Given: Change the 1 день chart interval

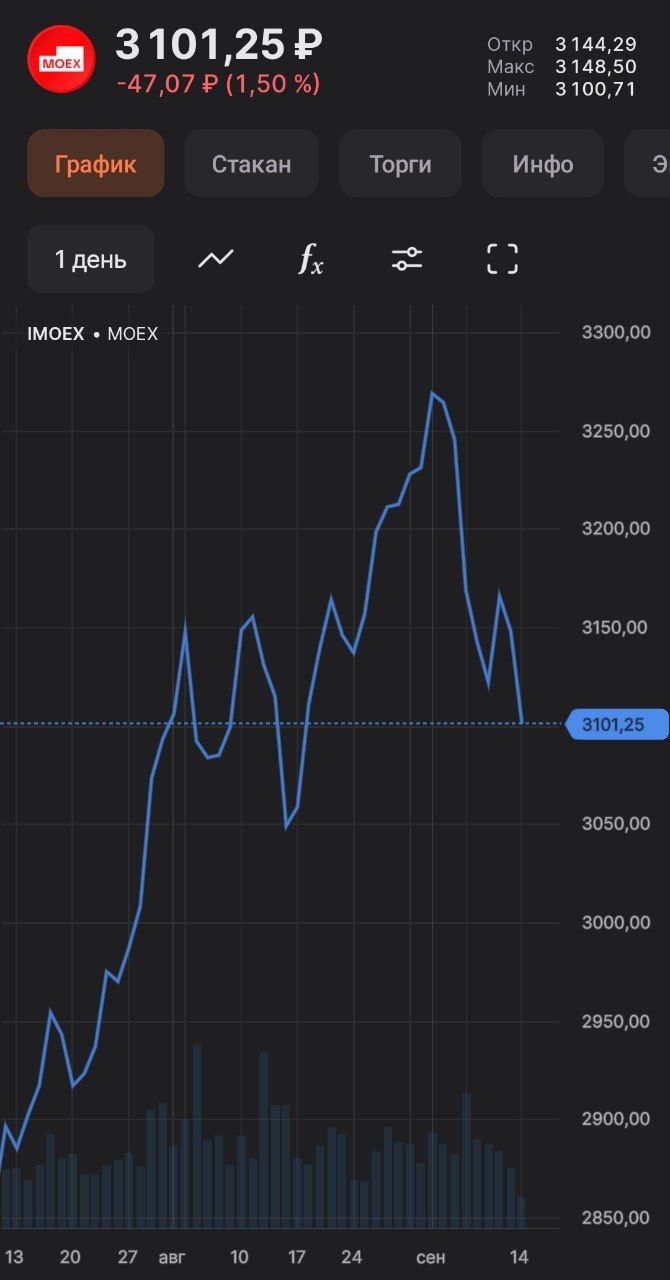Looking at the screenshot, I should (91, 260).
